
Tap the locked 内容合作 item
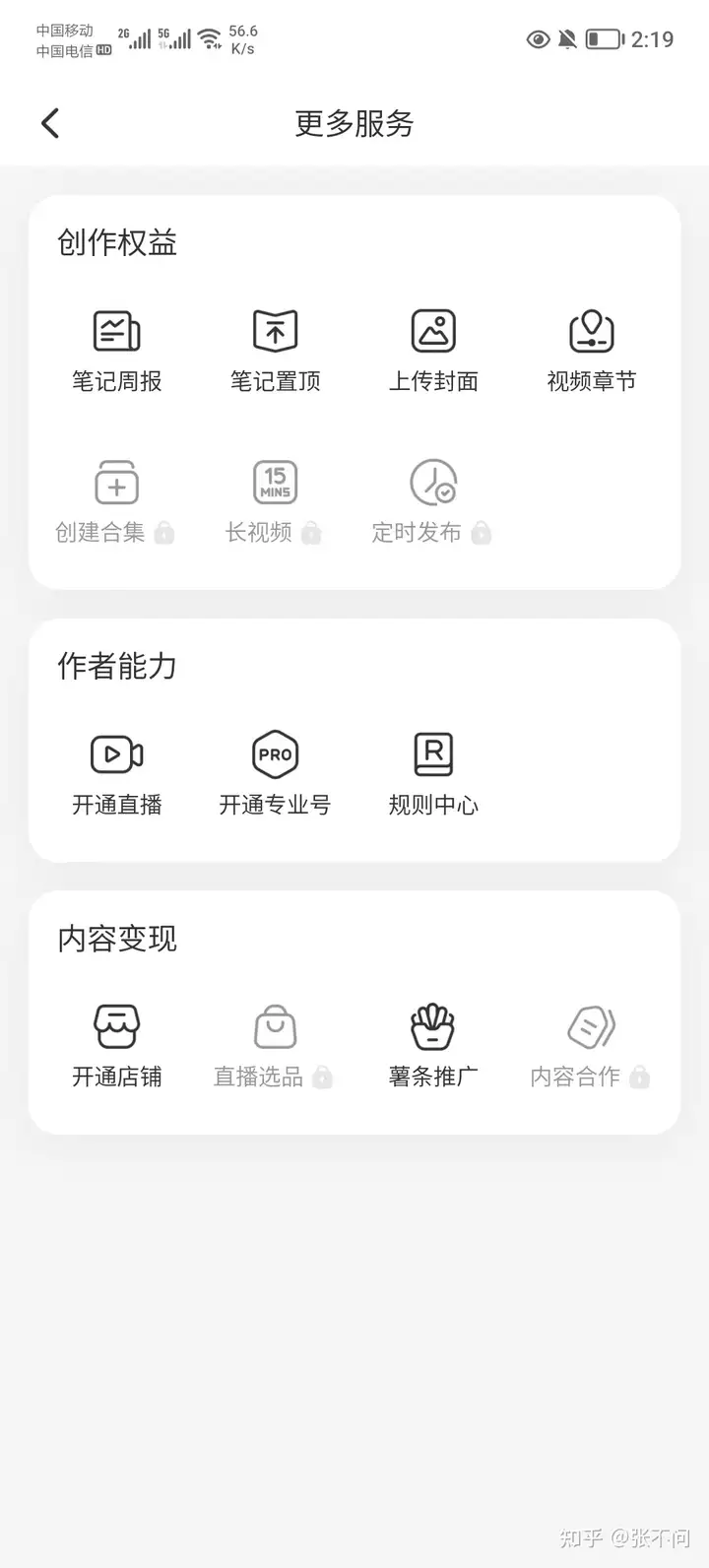[591, 1047]
